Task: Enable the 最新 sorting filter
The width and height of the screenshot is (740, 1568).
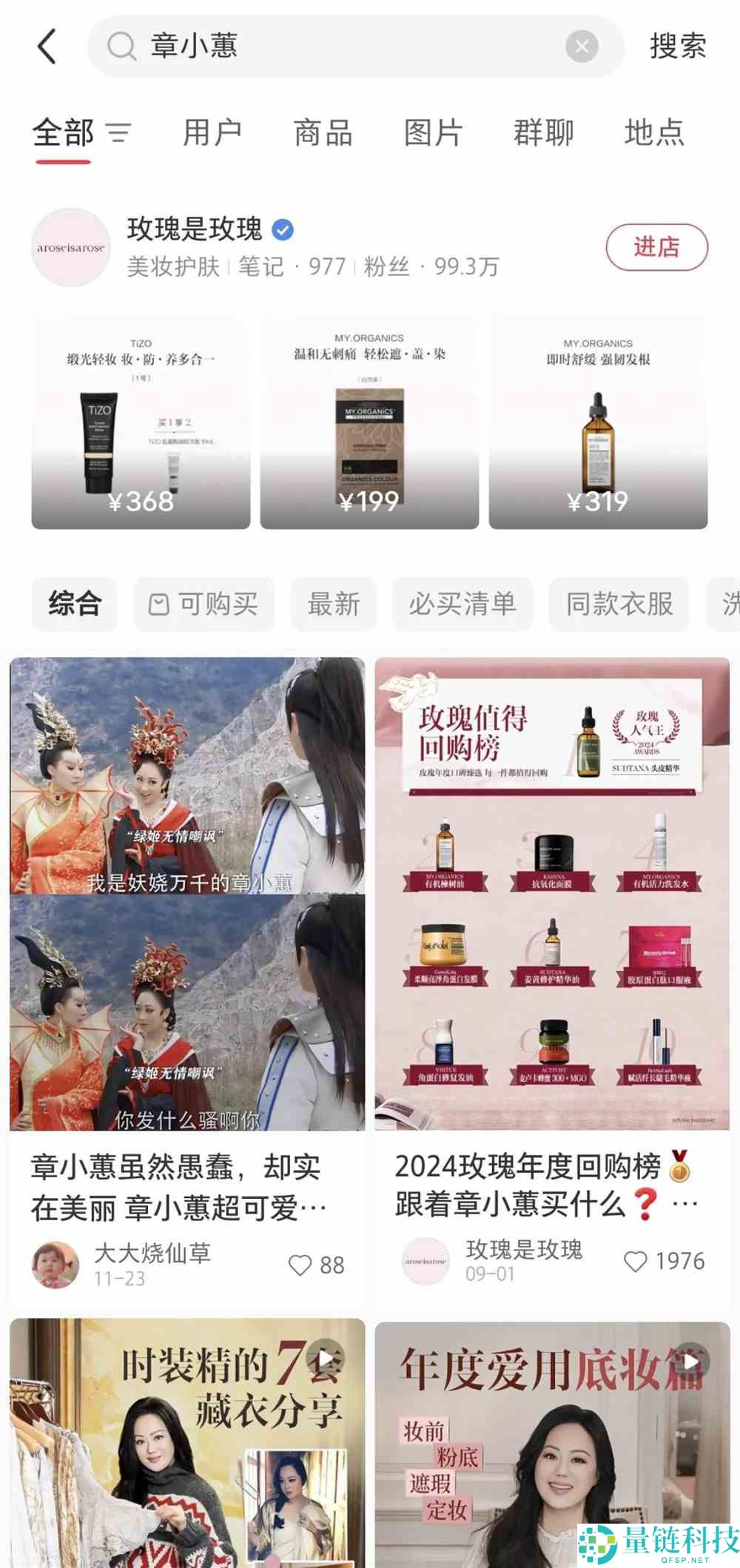Action: coord(333,604)
